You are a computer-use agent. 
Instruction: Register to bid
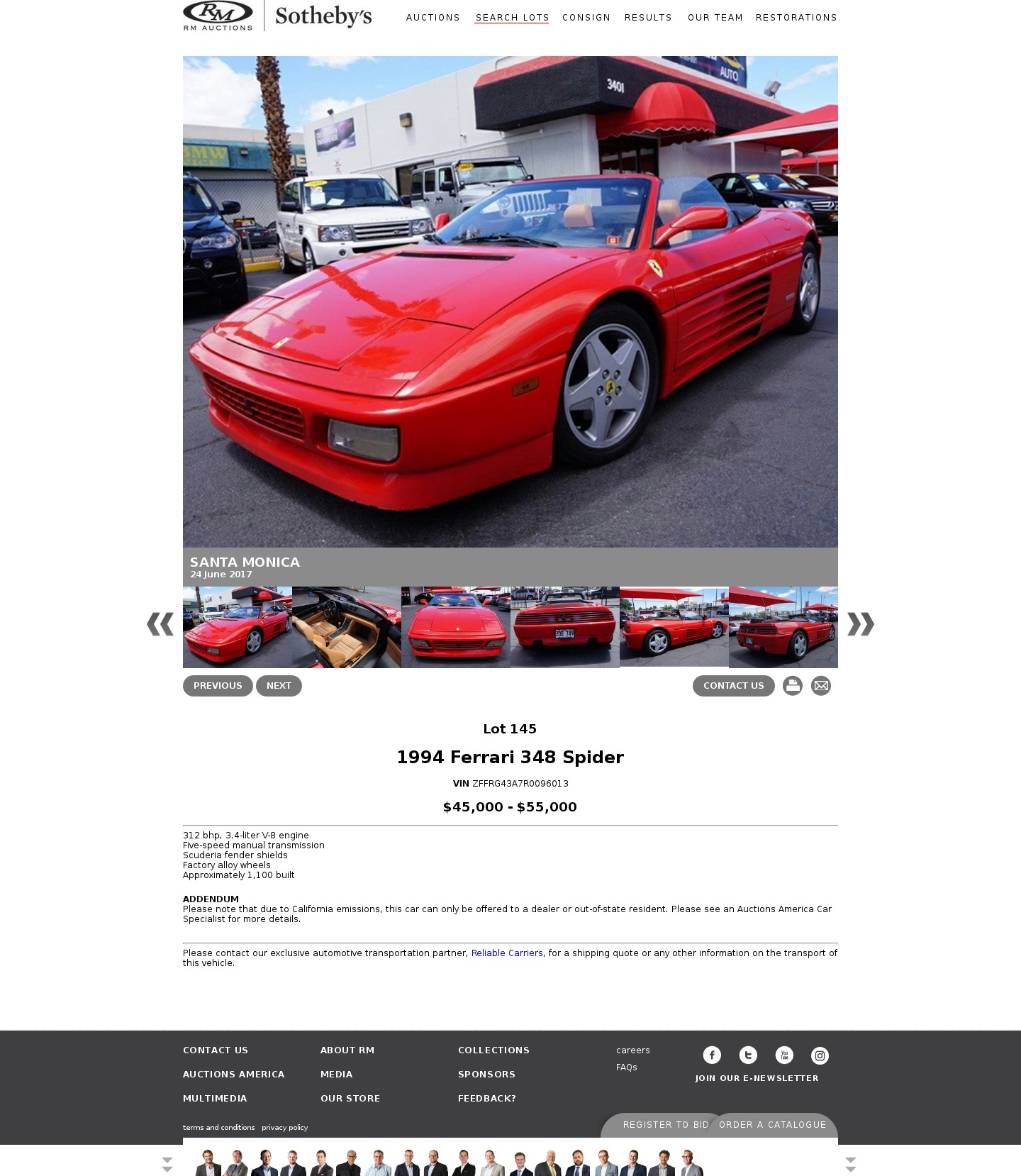pyautogui.click(x=665, y=1125)
